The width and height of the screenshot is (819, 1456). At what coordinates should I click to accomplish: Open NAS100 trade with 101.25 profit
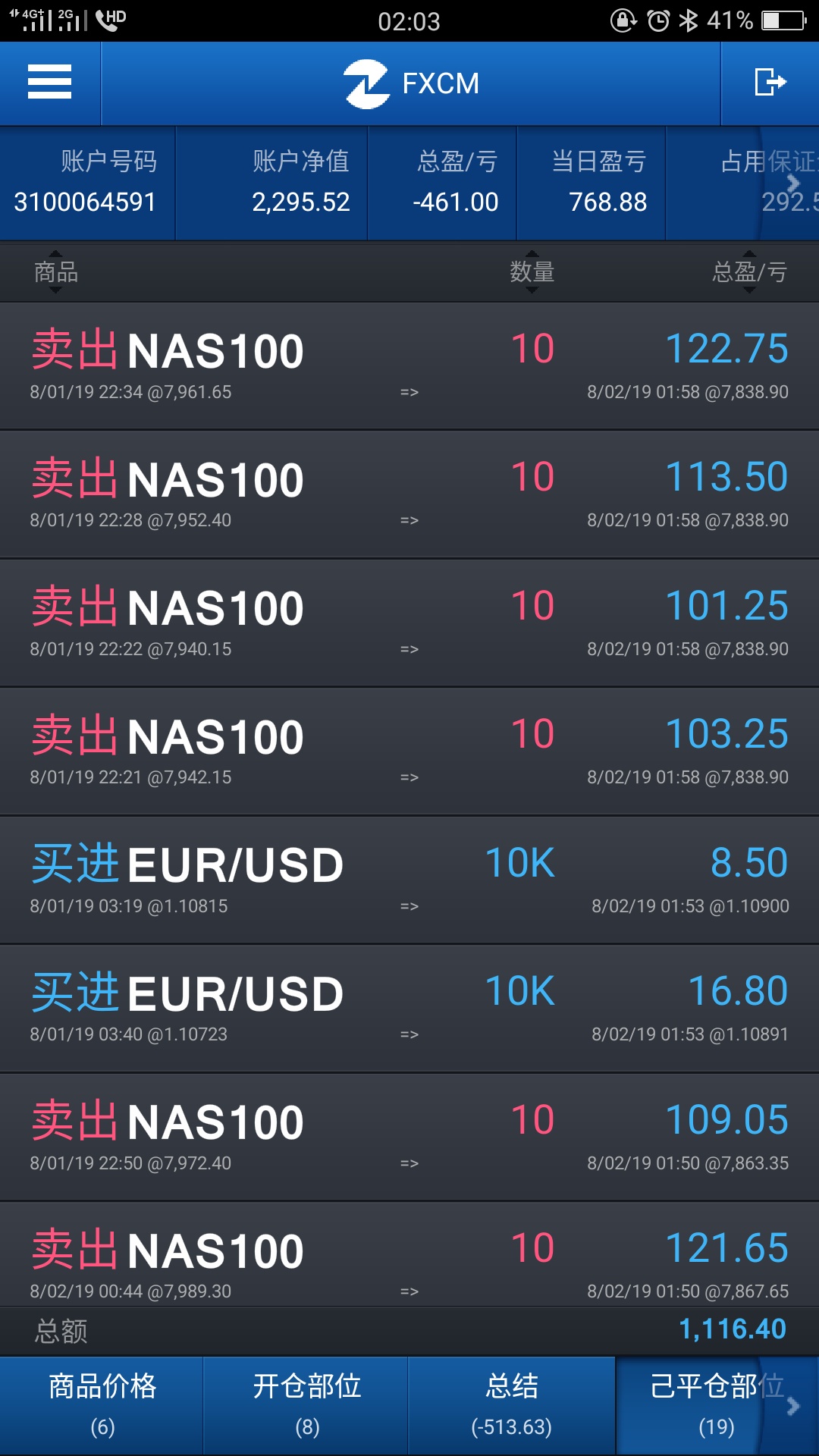[409, 623]
